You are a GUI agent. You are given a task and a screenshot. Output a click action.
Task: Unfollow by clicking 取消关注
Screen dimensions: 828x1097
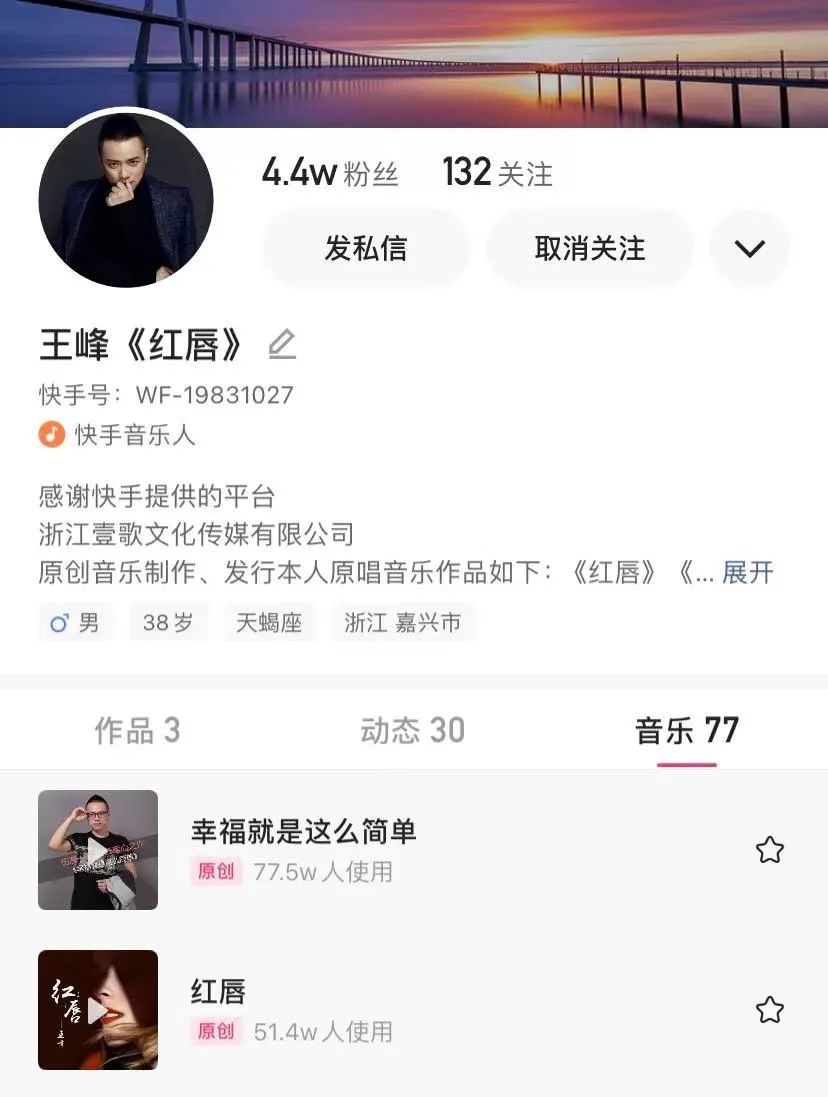(589, 248)
